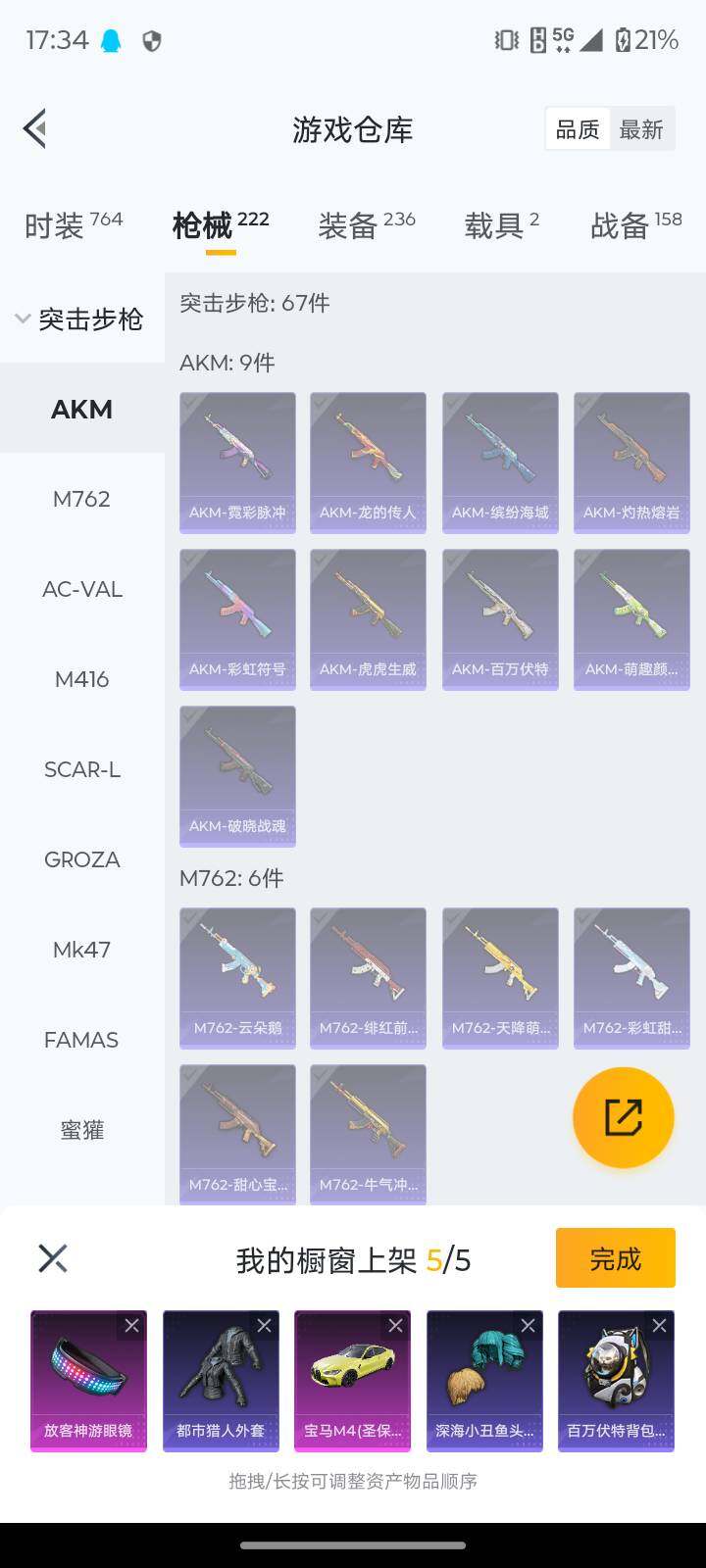Pick the AKM-破晓战魂 skin
The width and height of the screenshot is (706, 1568).
coord(237,776)
